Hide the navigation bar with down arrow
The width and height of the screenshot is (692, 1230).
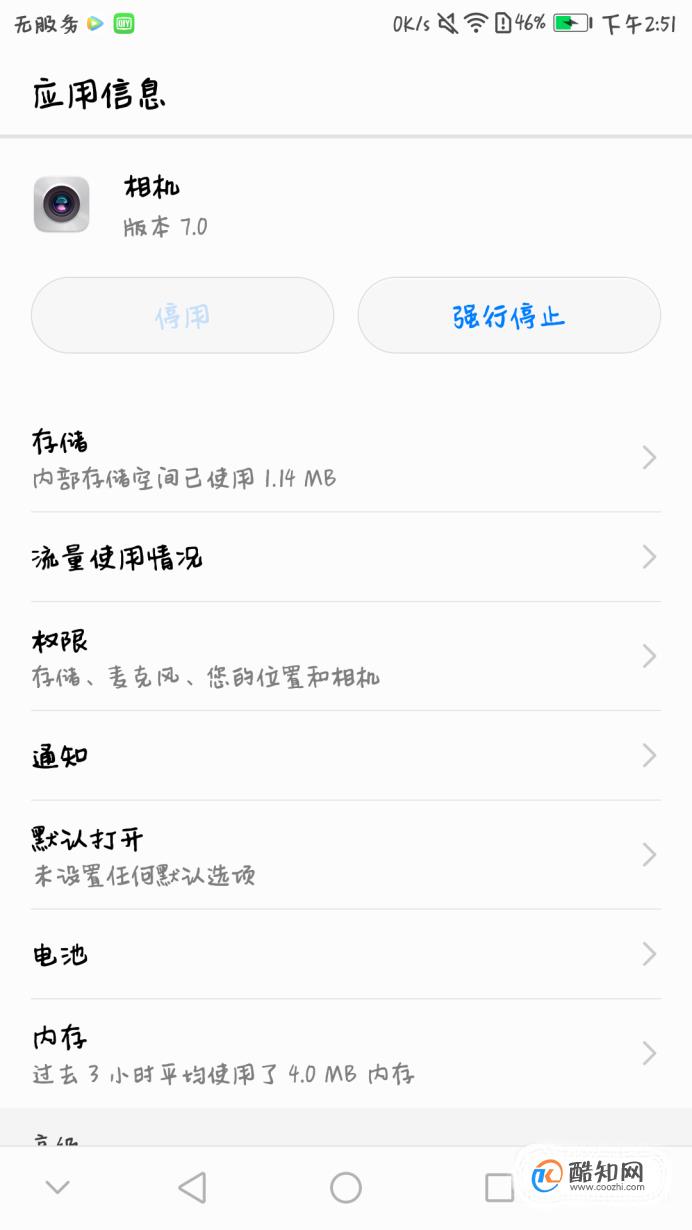tap(57, 1187)
